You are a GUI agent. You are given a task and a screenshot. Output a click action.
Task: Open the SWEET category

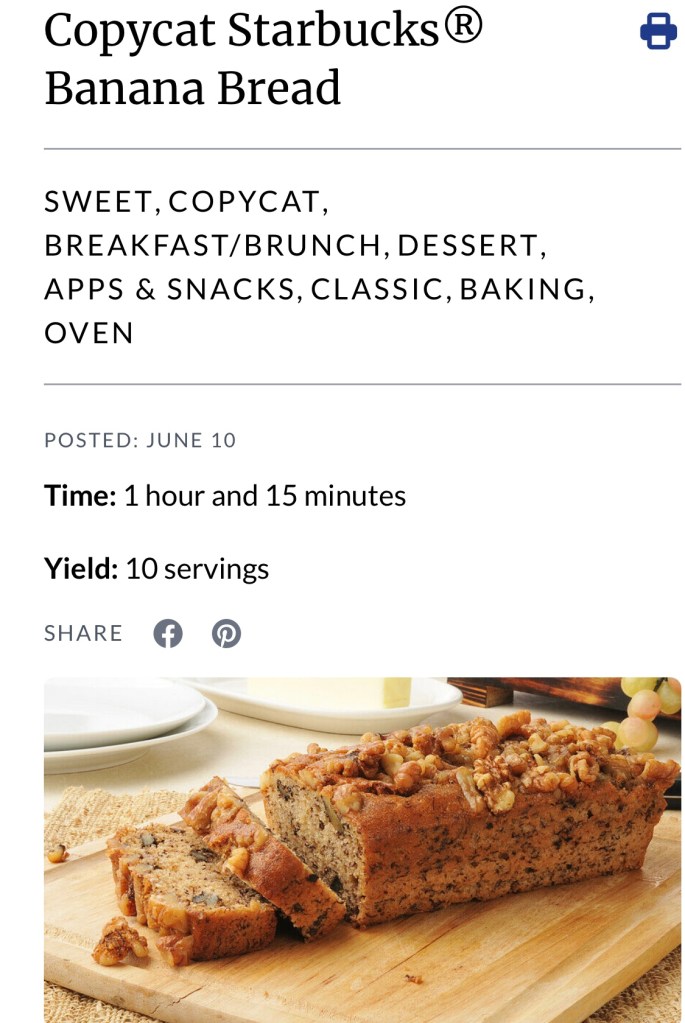pos(98,202)
